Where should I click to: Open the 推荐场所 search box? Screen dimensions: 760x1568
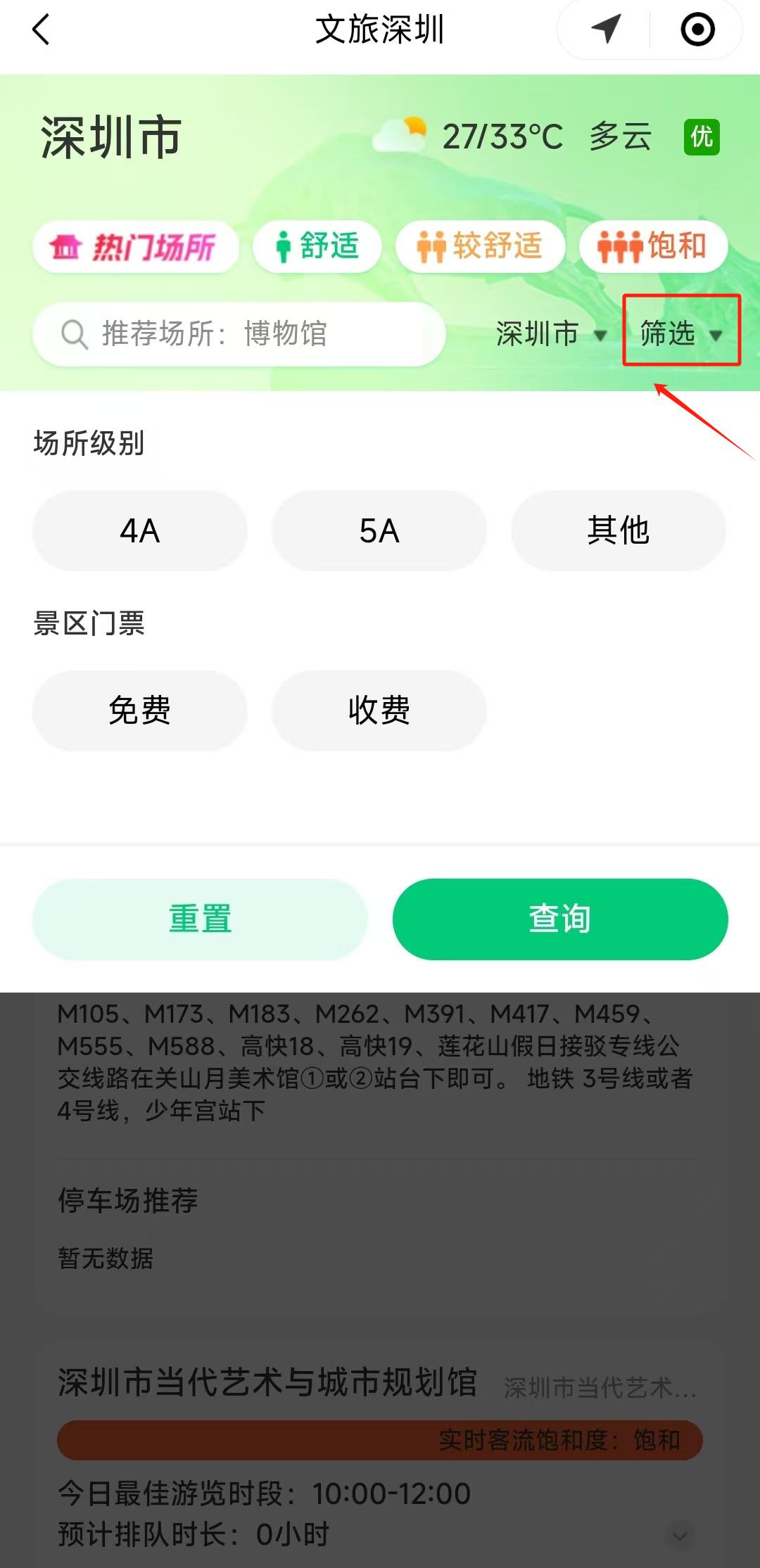point(239,334)
